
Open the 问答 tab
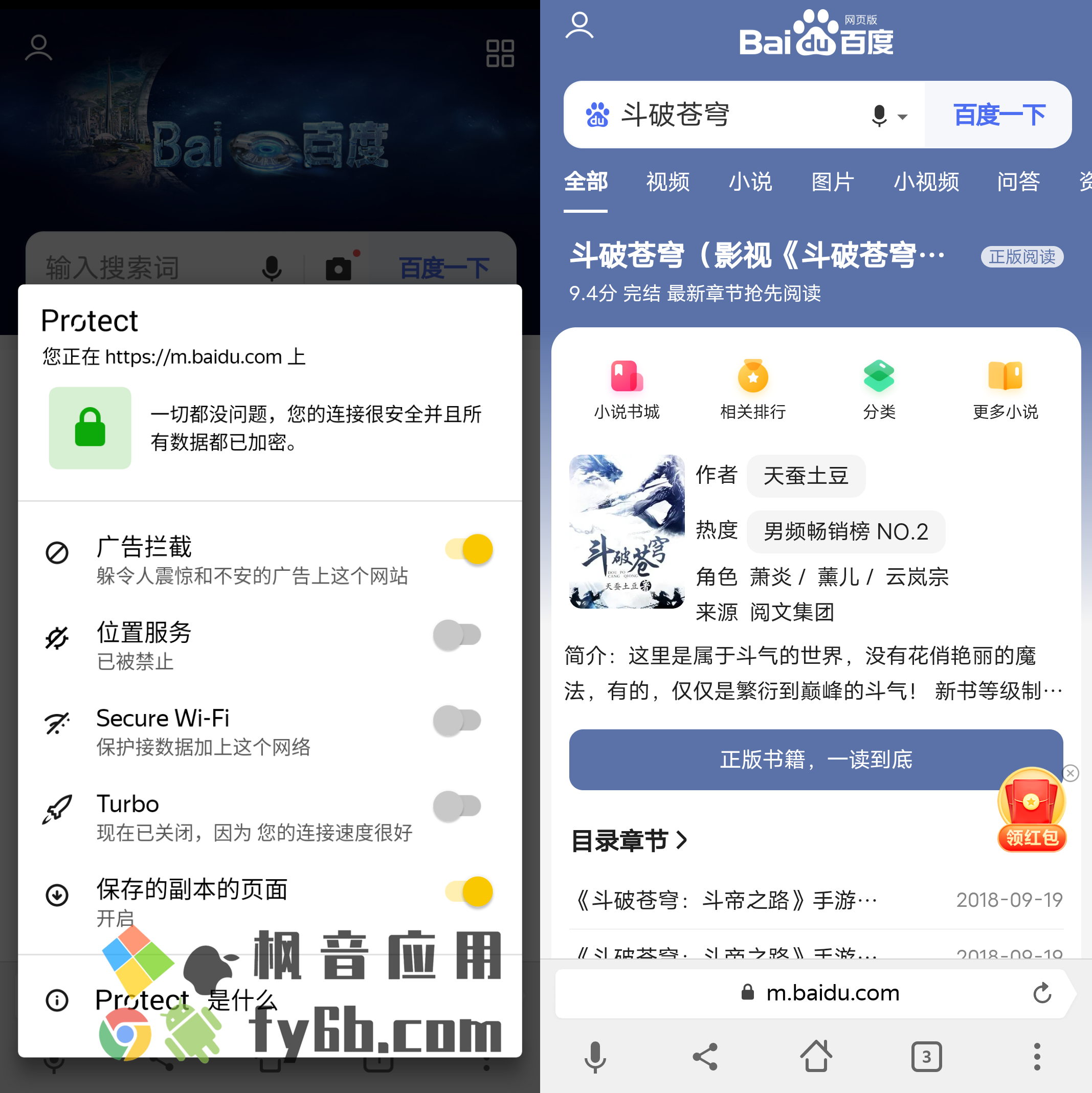1018,182
